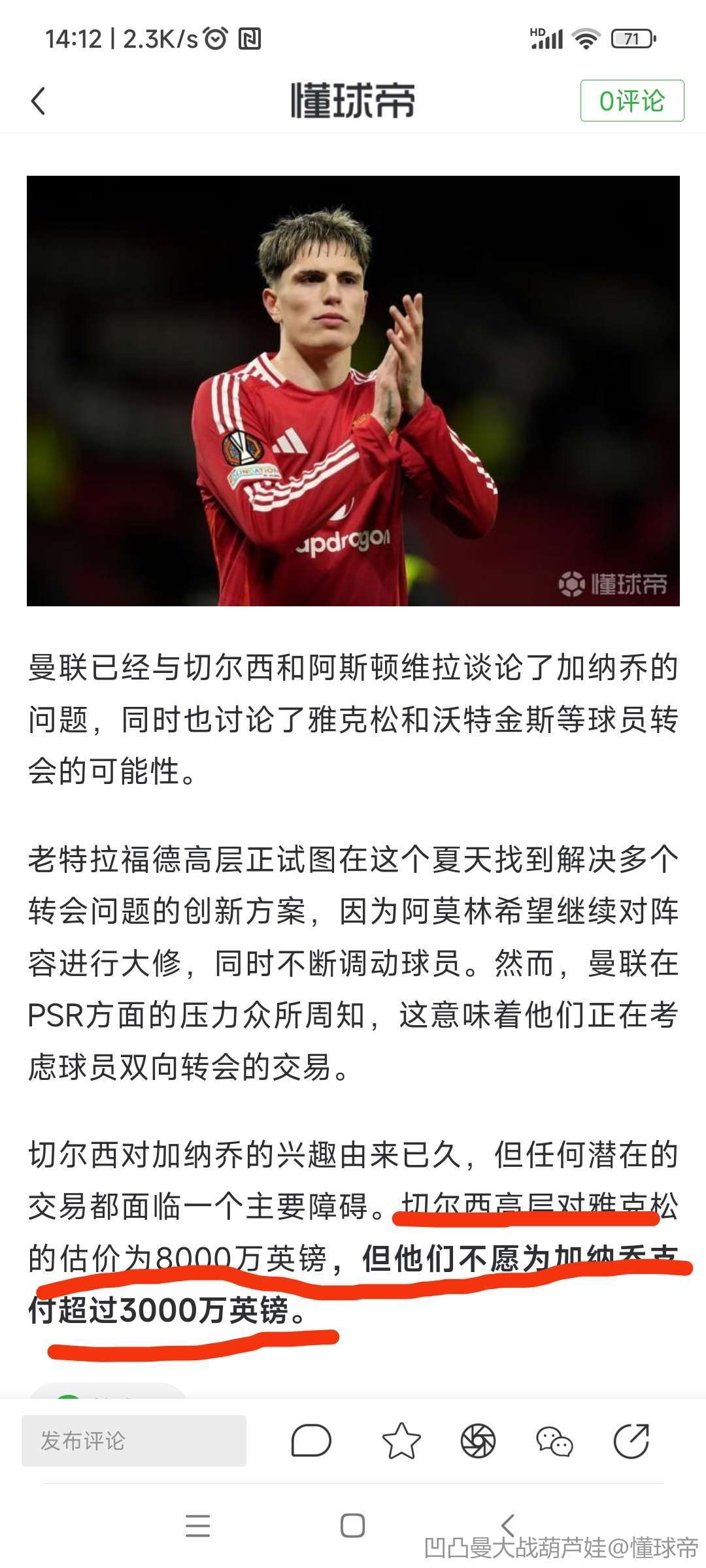The height and width of the screenshot is (1568, 706).
Task: Share the article to WeChat
Action: pyautogui.click(x=554, y=1441)
